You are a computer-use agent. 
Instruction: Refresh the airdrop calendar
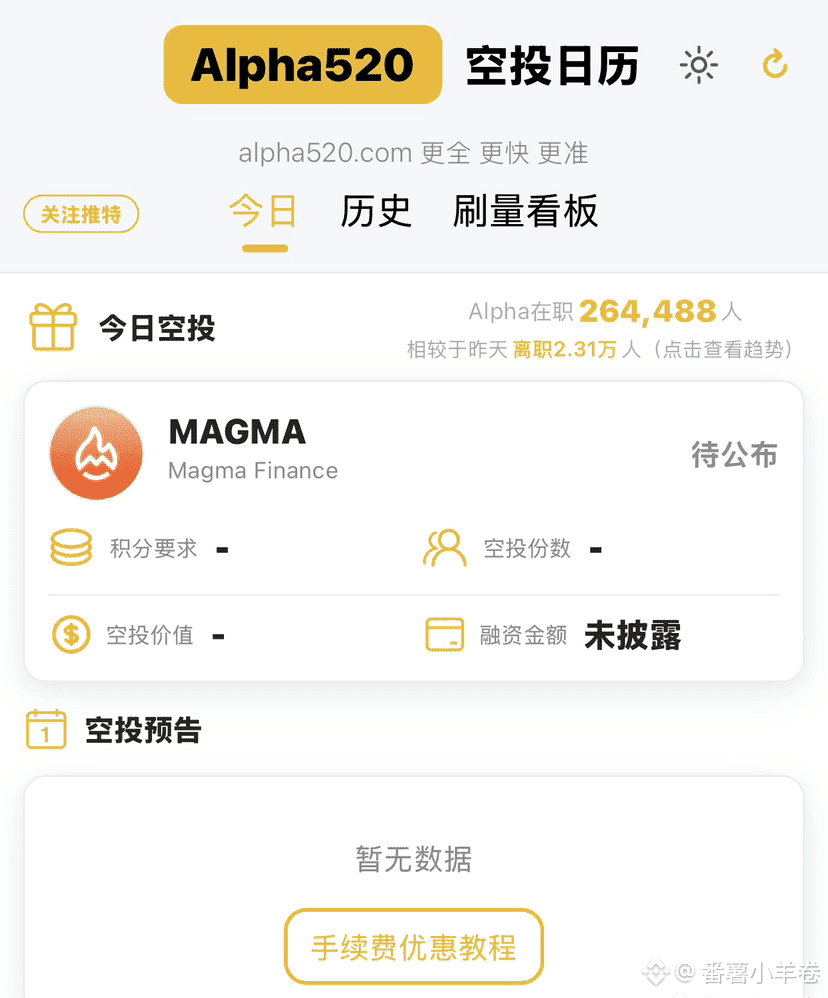click(x=775, y=66)
